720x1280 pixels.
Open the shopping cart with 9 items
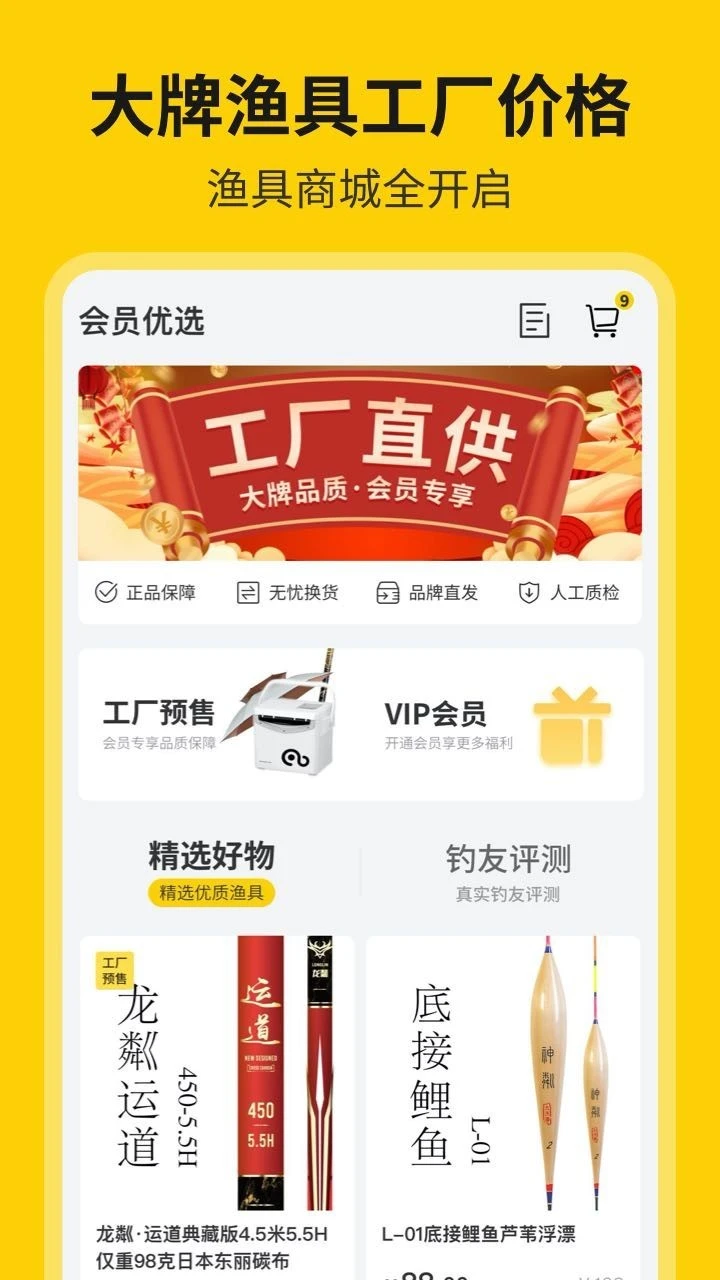(x=601, y=322)
